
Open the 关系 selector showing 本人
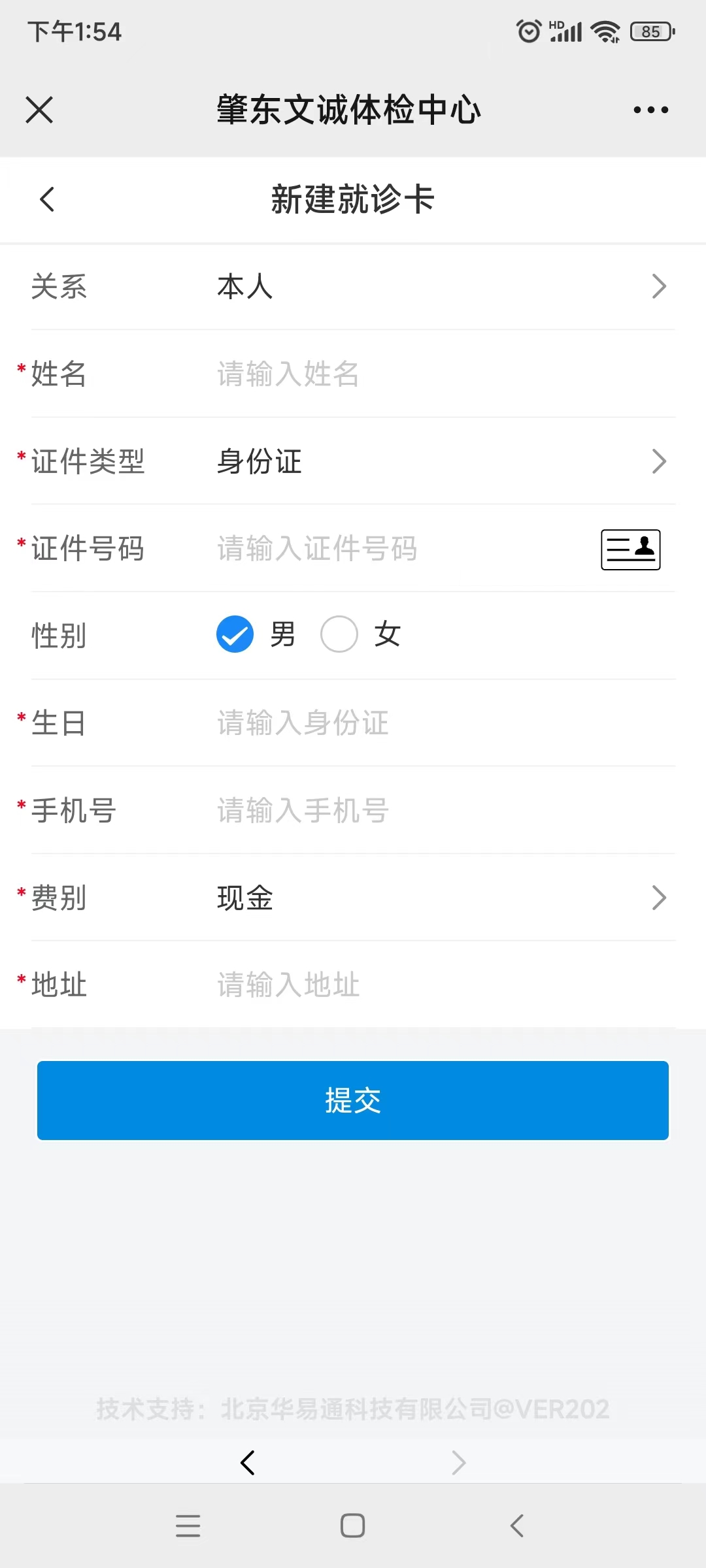[438, 286]
